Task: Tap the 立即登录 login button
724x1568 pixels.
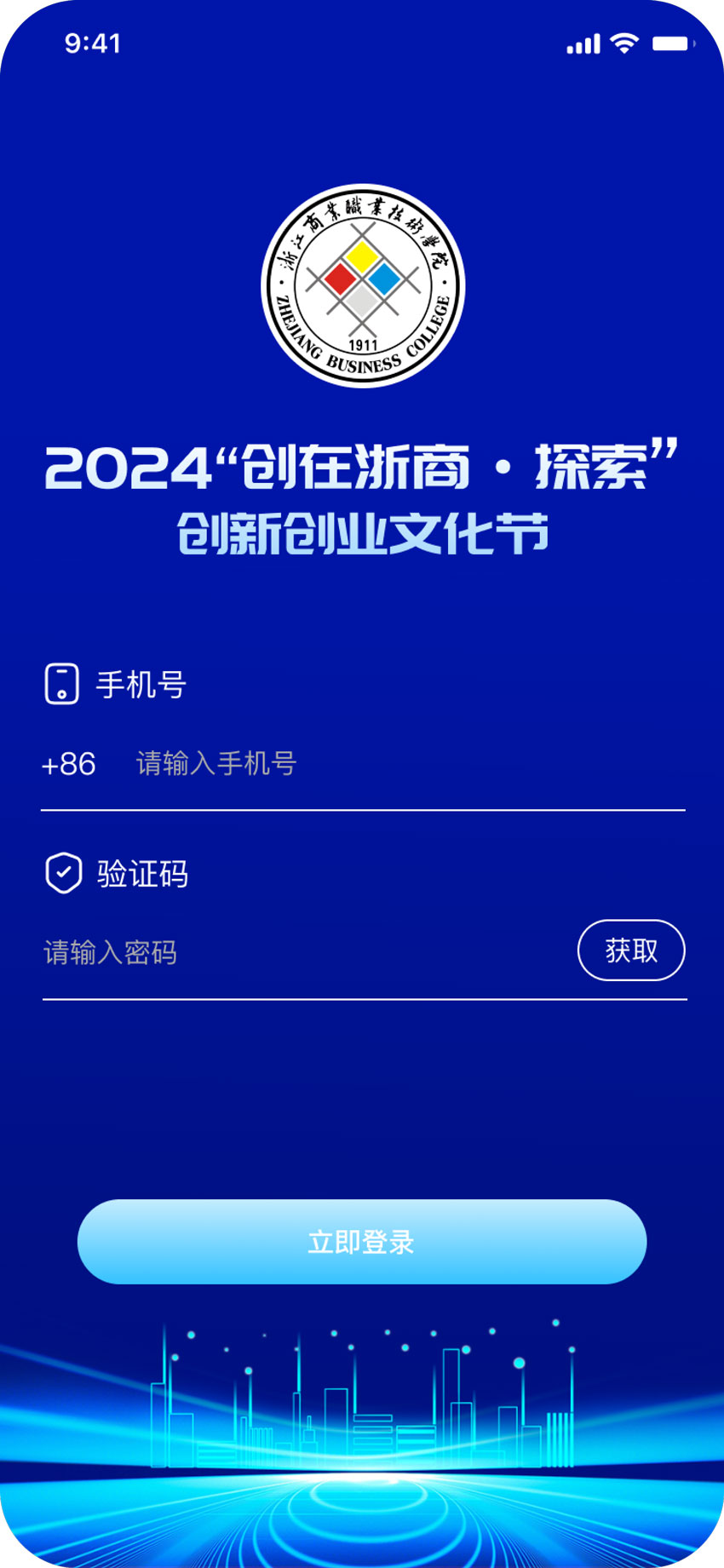Action: click(362, 1242)
